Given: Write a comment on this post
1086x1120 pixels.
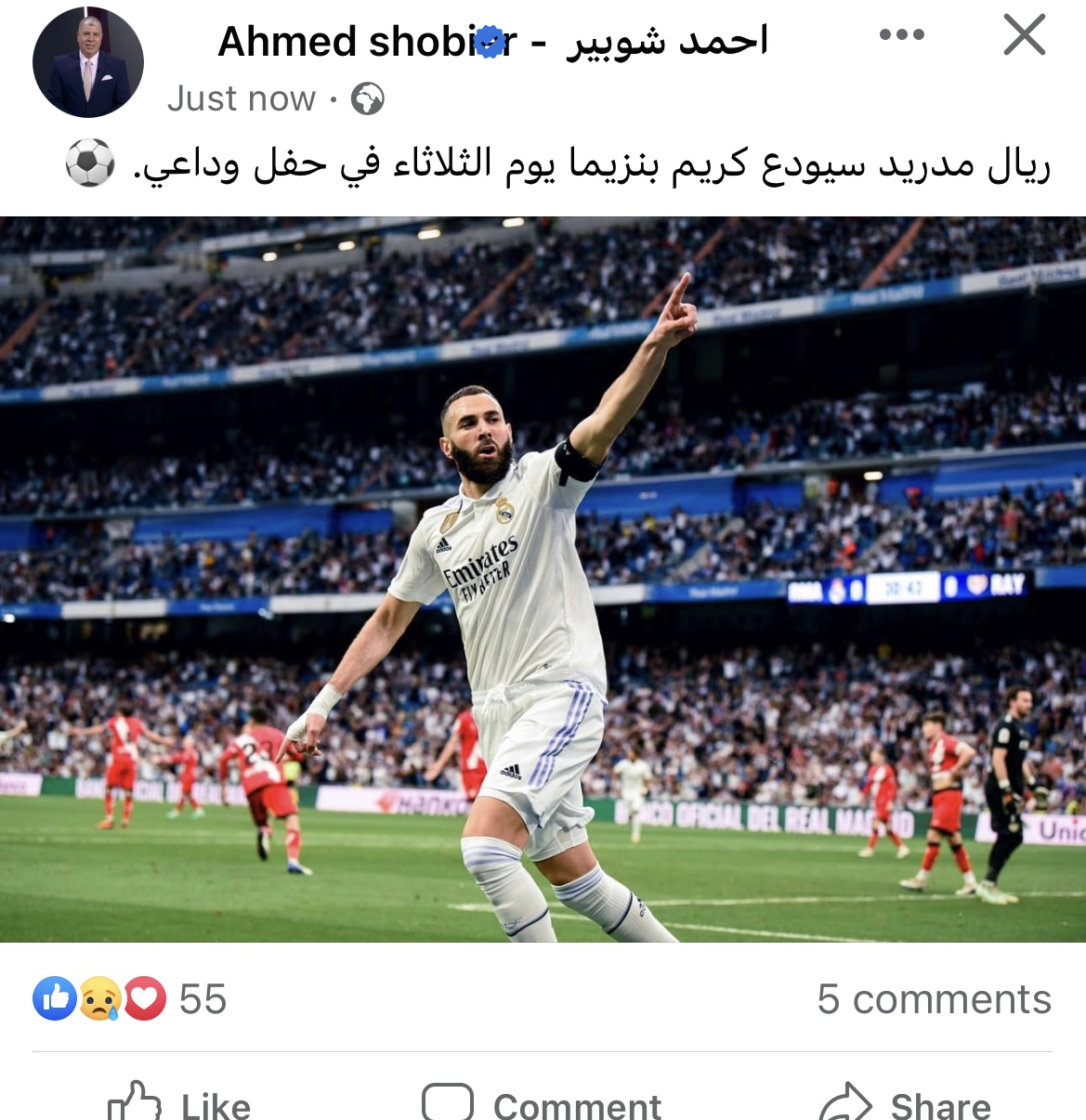Looking at the screenshot, I should pos(543,1103).
